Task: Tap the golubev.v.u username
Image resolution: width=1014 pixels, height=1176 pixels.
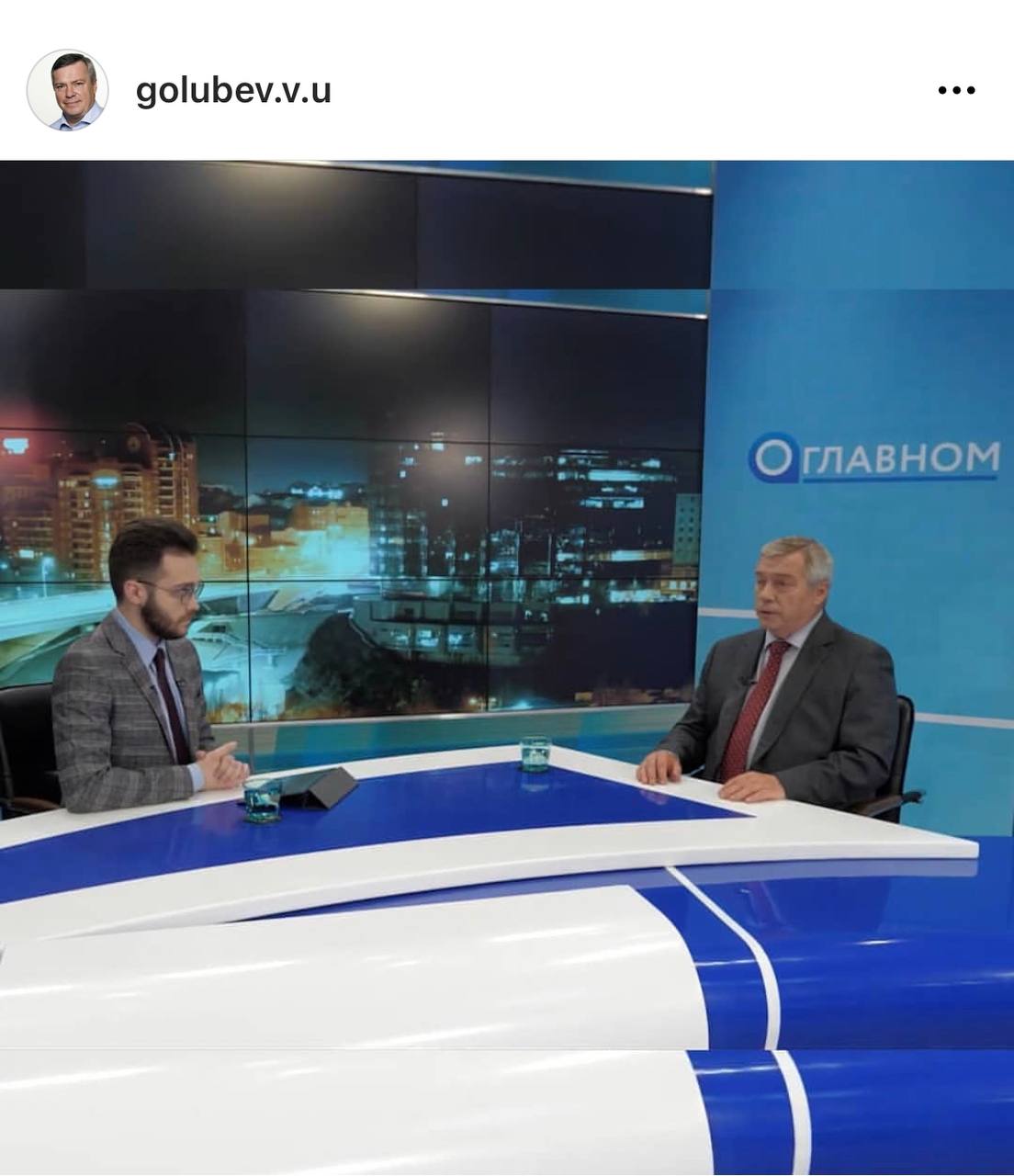Action: pos(233,91)
